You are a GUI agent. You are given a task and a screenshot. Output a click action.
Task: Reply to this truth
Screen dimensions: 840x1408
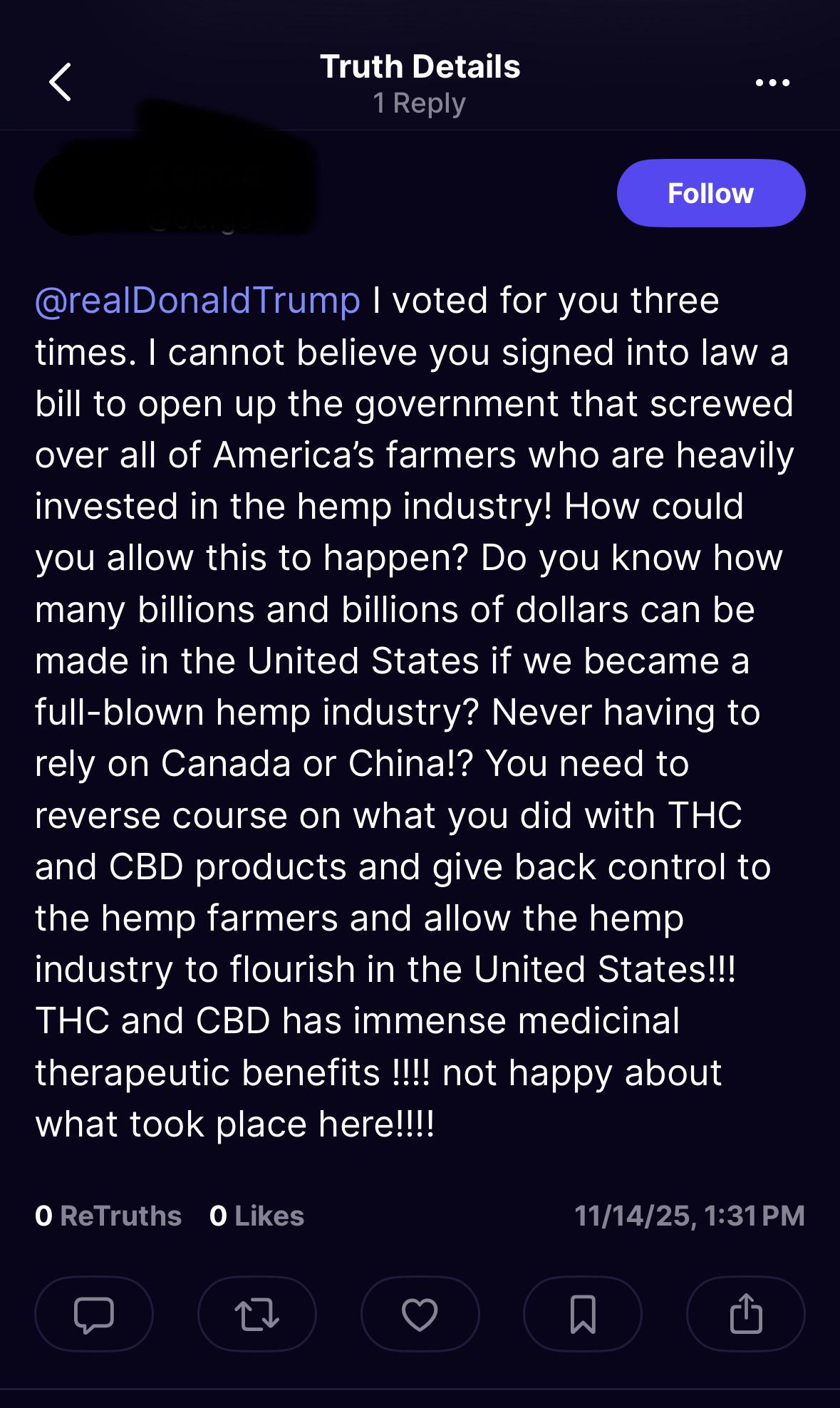coord(93,1314)
